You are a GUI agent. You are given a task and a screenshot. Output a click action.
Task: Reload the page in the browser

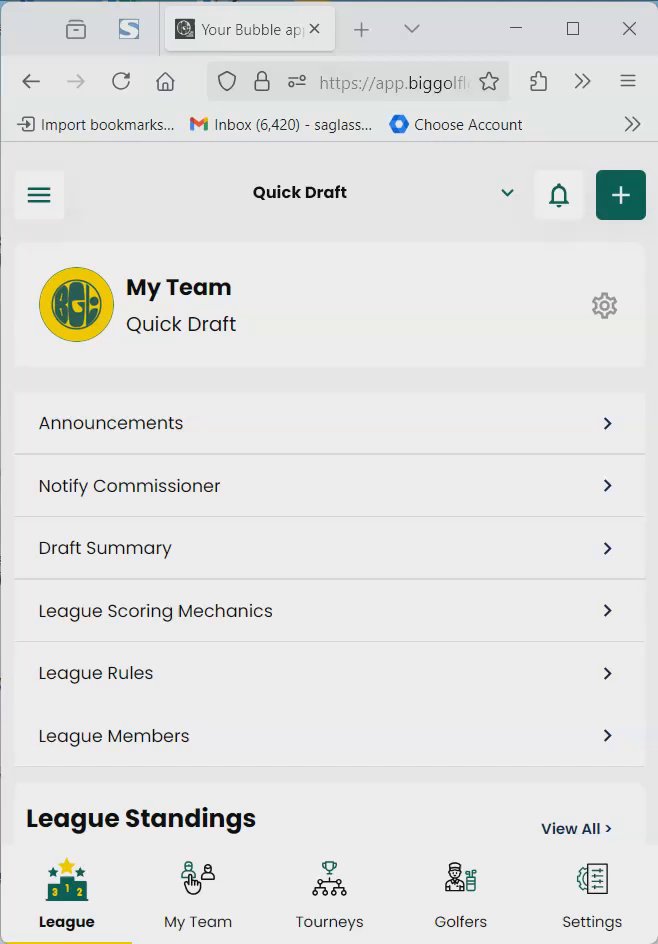(121, 82)
